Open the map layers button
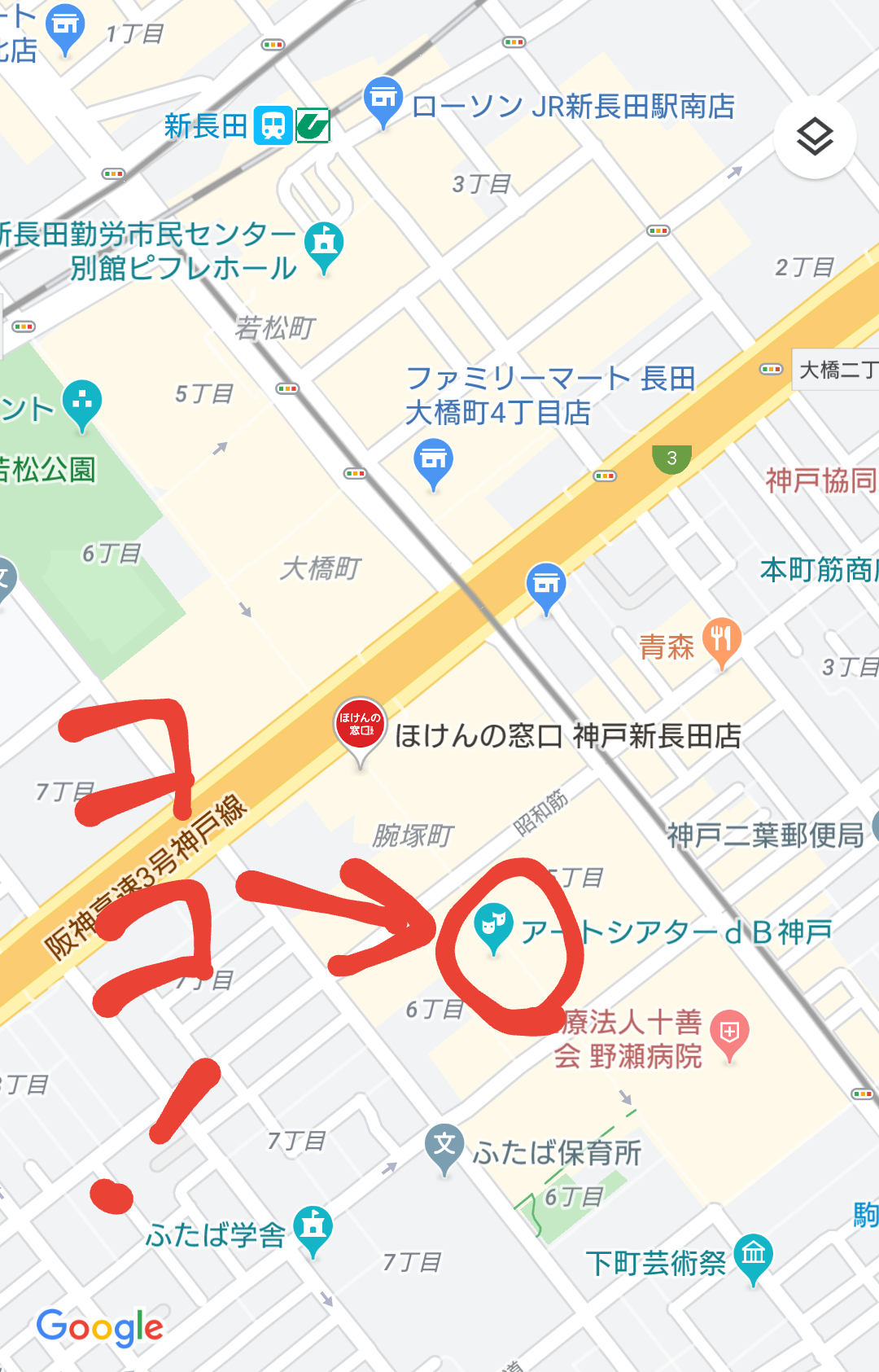The width and height of the screenshot is (879, 1372). pyautogui.click(x=815, y=136)
